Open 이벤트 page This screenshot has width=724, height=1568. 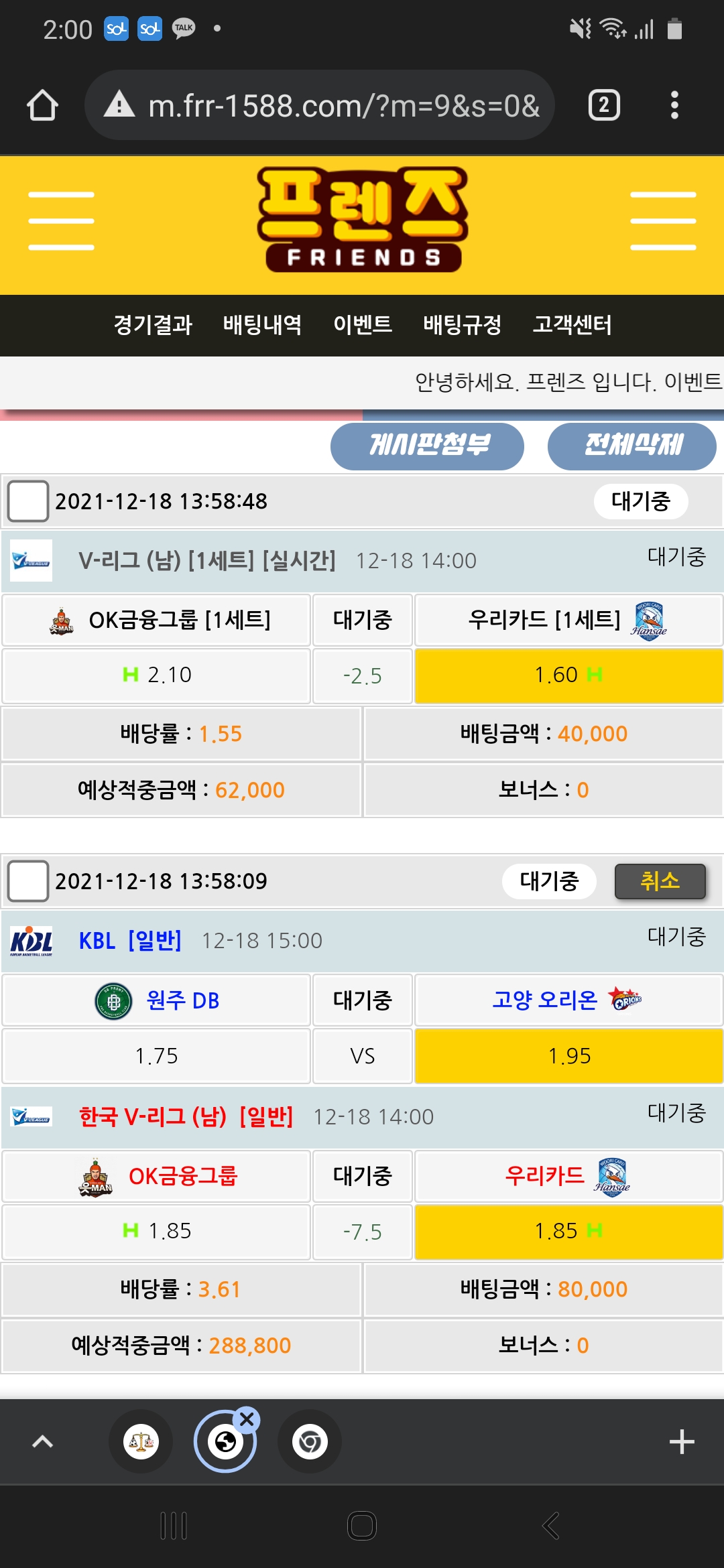click(362, 325)
